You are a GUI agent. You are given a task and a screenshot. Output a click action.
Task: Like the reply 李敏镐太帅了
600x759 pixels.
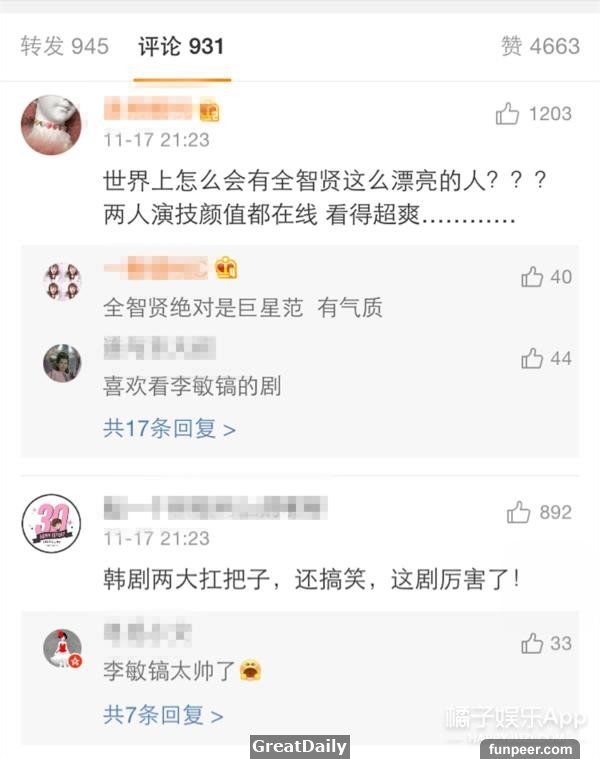click(x=532, y=644)
